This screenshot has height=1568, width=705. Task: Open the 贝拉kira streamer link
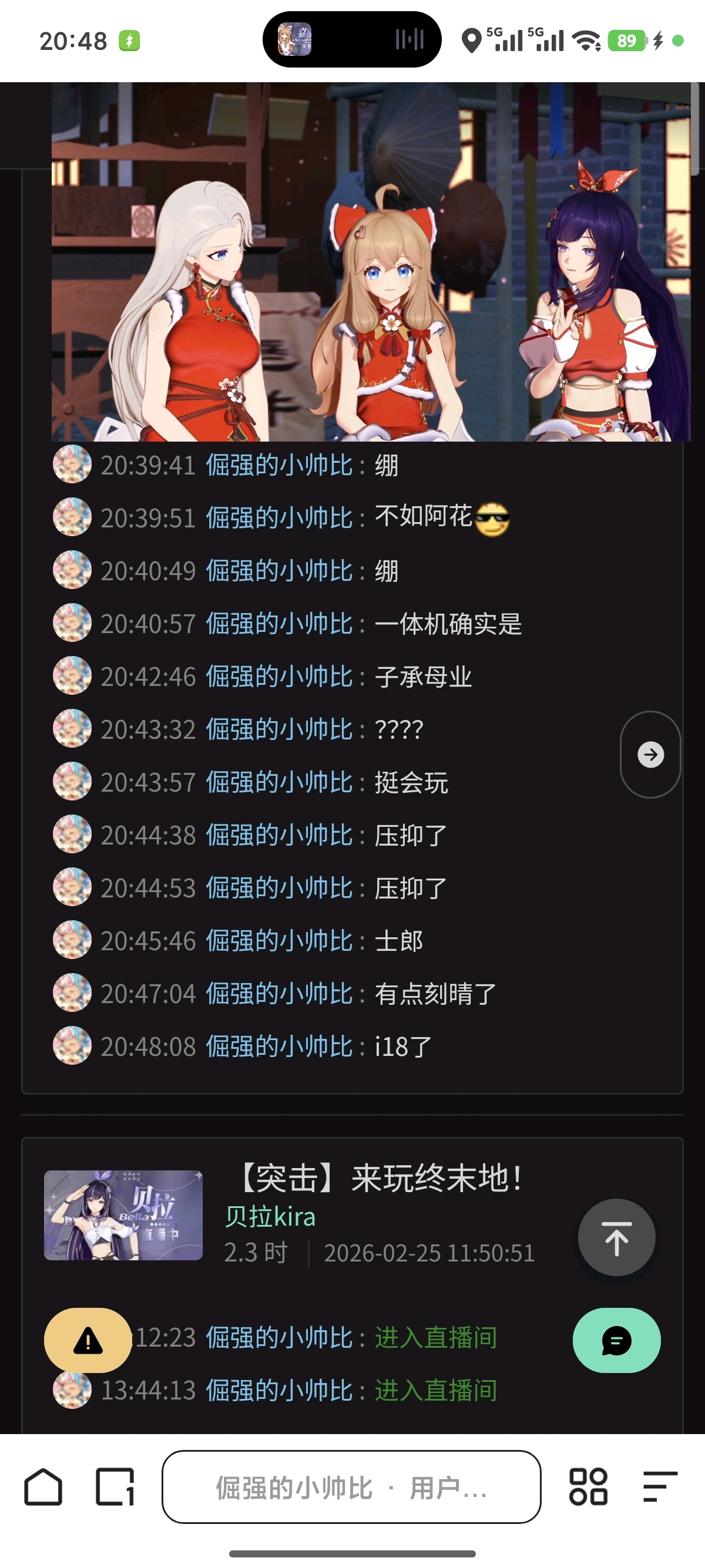[x=270, y=1217]
